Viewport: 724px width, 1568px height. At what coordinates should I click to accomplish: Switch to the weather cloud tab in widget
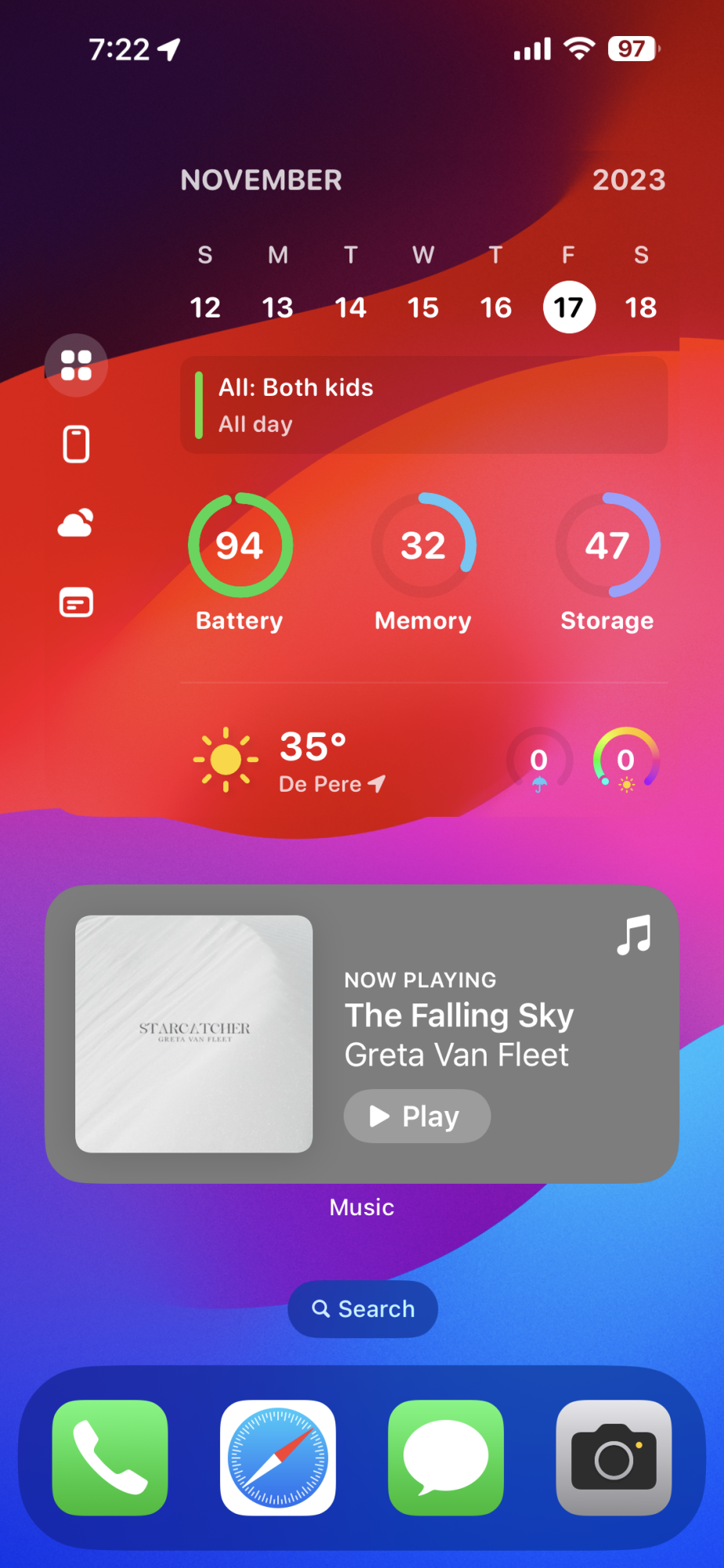[x=76, y=524]
